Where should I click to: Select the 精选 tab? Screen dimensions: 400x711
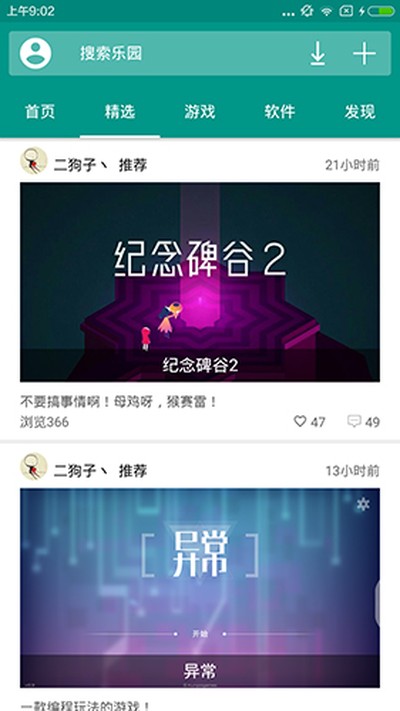(120, 112)
